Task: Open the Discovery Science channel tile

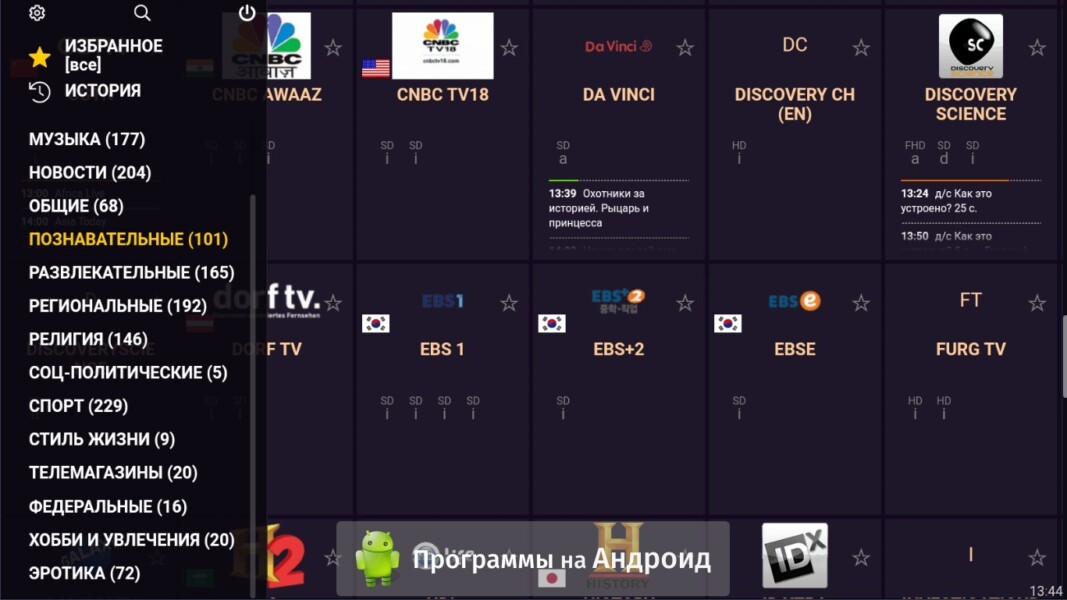Action: [x=970, y=103]
